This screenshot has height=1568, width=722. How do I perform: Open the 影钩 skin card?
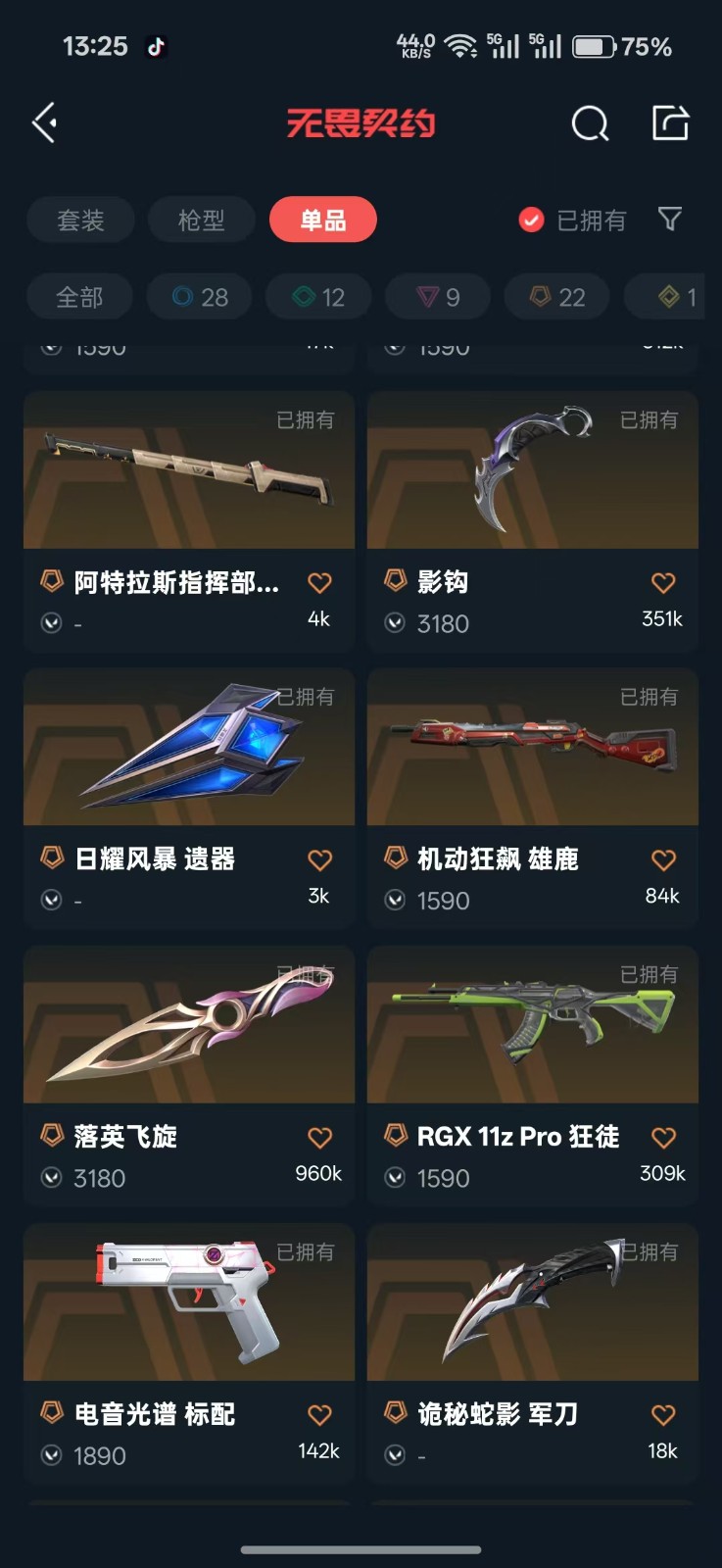pos(533,521)
